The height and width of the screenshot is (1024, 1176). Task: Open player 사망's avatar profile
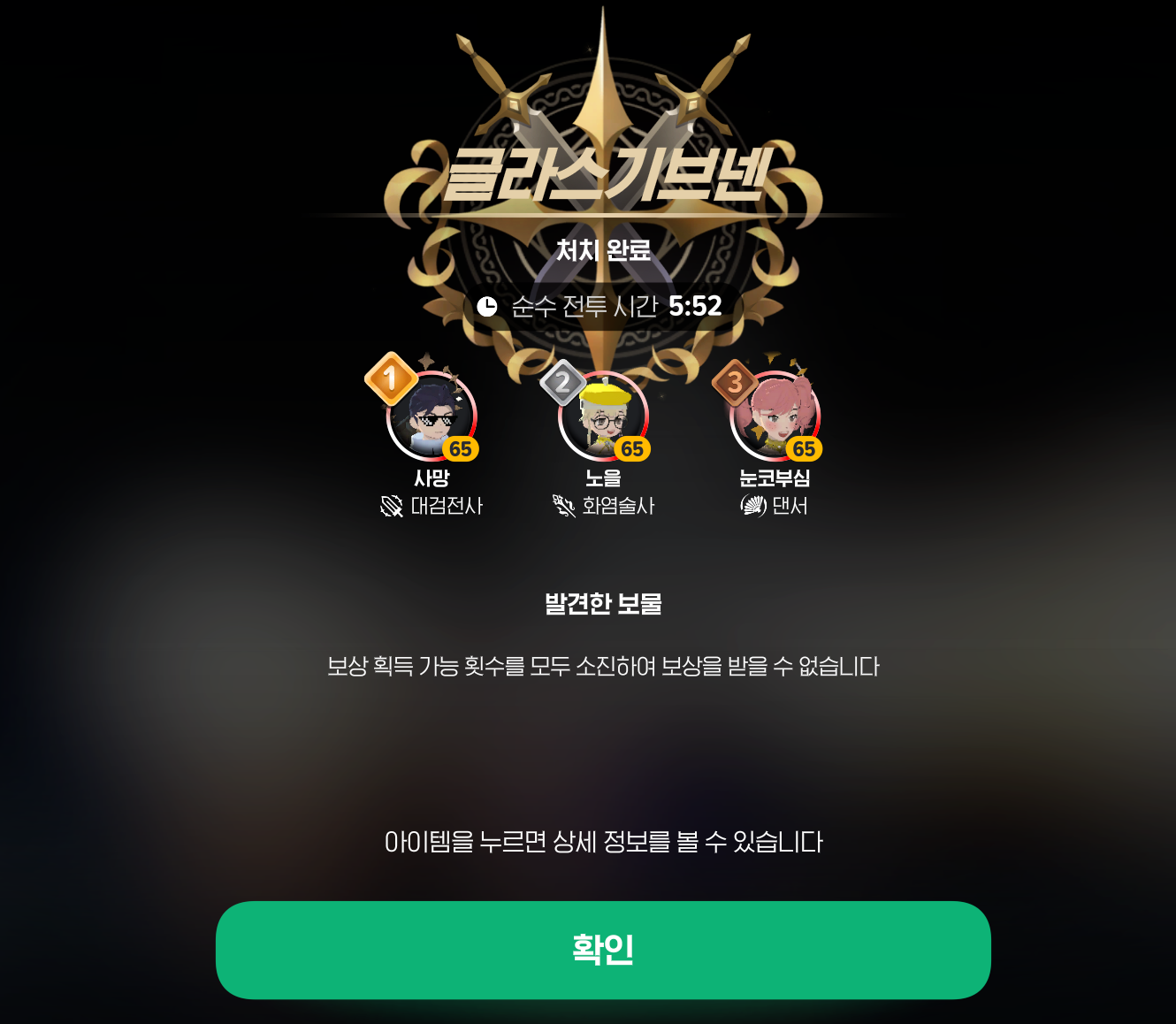click(431, 416)
